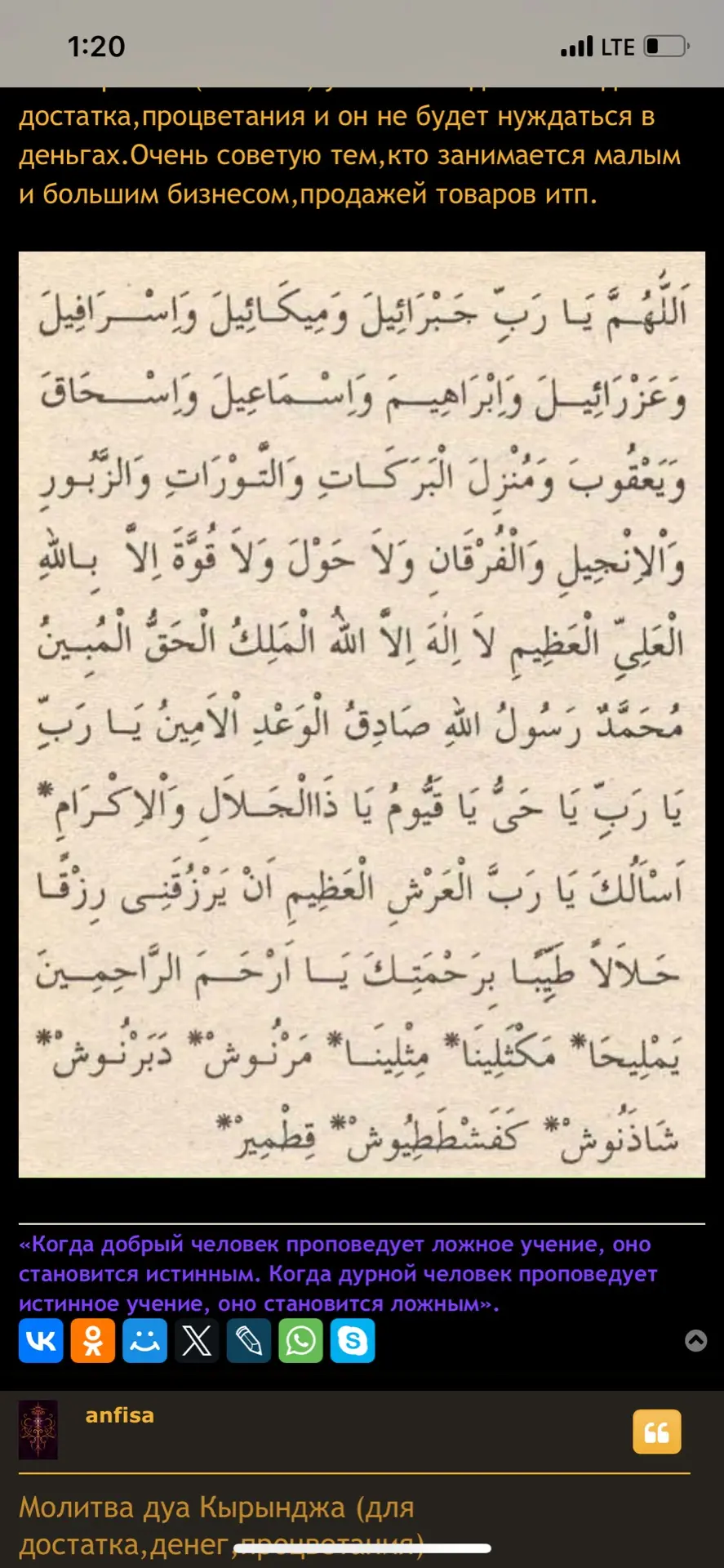The image size is (724, 1568).
Task: Jump back to top with the arrow
Action: click(695, 1341)
